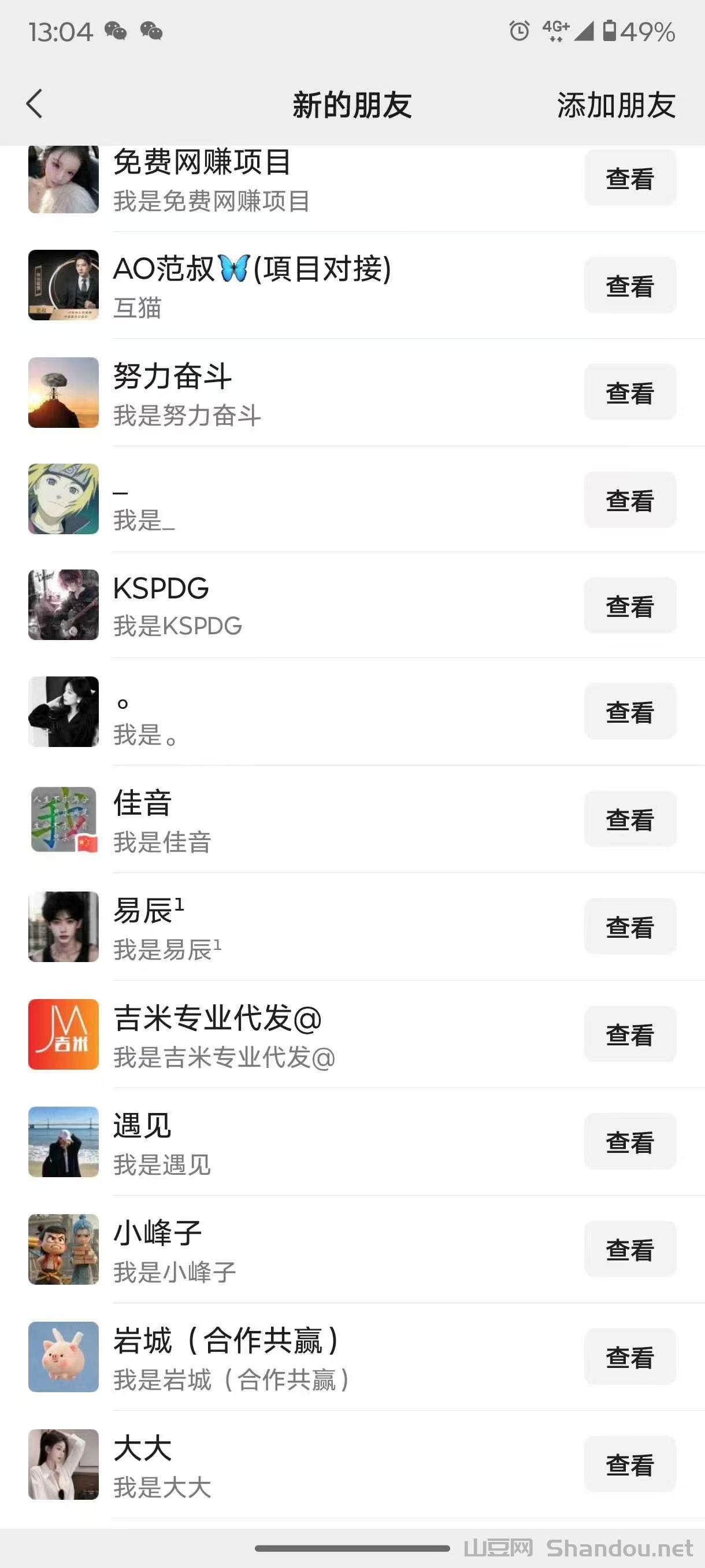The image size is (705, 1568).
Task: Tap 查看 for 免费网赚项目
Action: point(629,178)
